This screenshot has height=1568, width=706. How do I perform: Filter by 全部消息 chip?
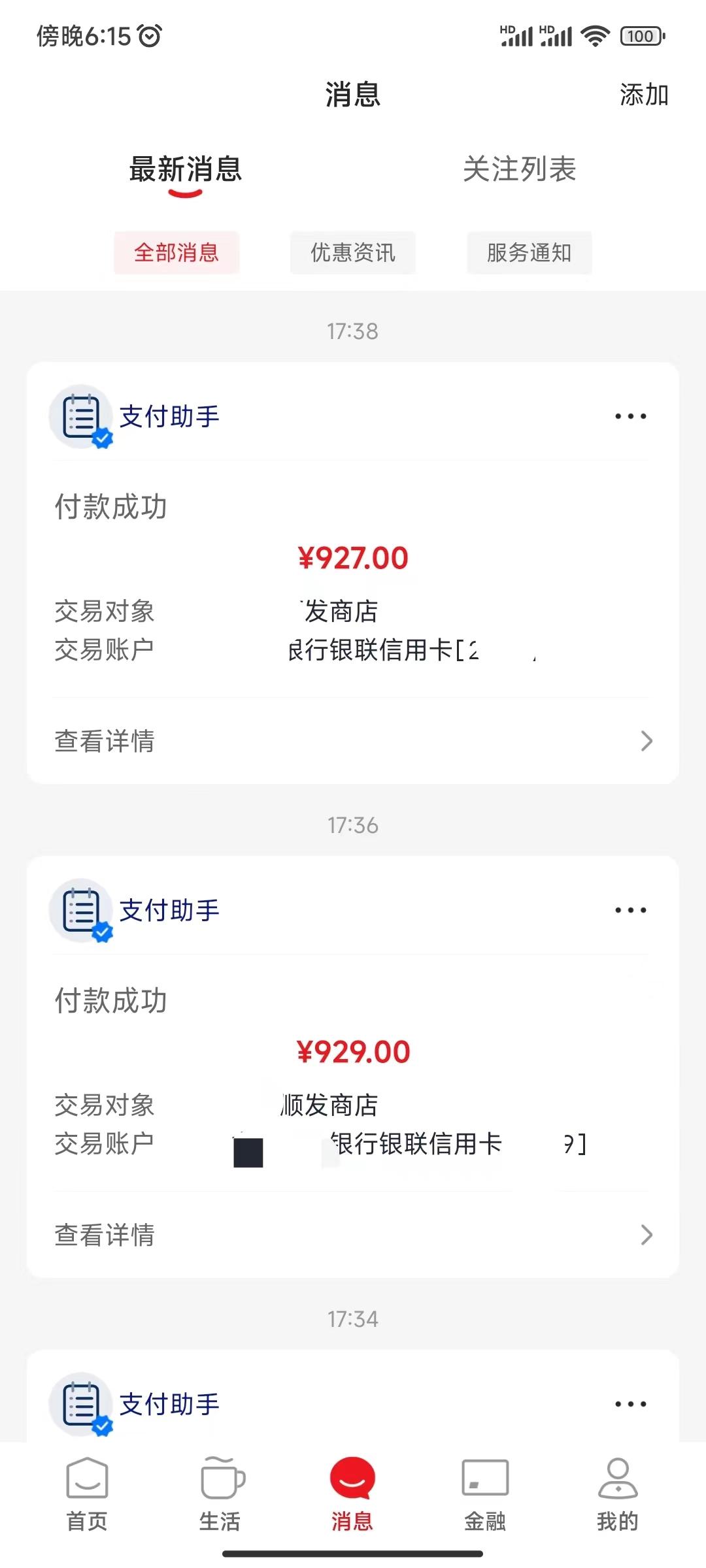176,253
